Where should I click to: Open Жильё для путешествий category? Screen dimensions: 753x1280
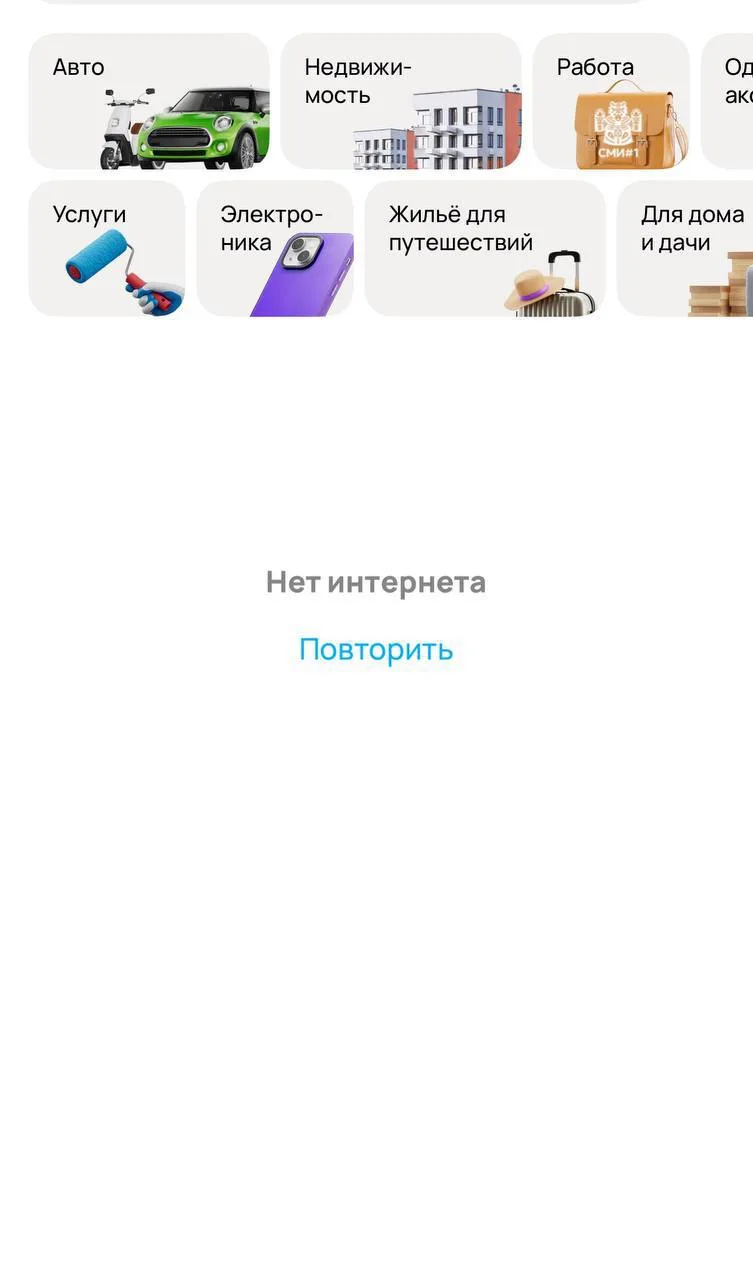pyautogui.click(x=485, y=248)
